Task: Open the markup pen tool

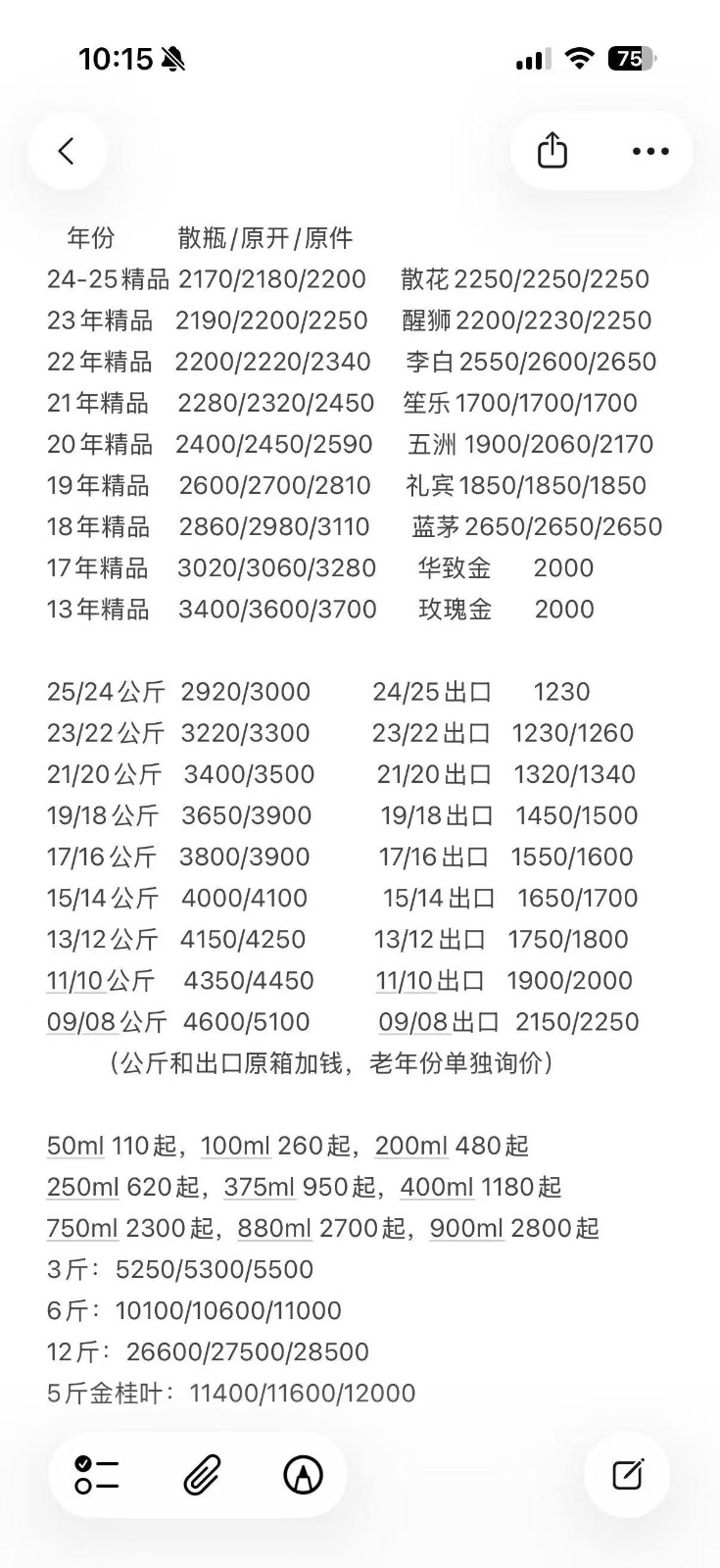Action: [303, 1475]
